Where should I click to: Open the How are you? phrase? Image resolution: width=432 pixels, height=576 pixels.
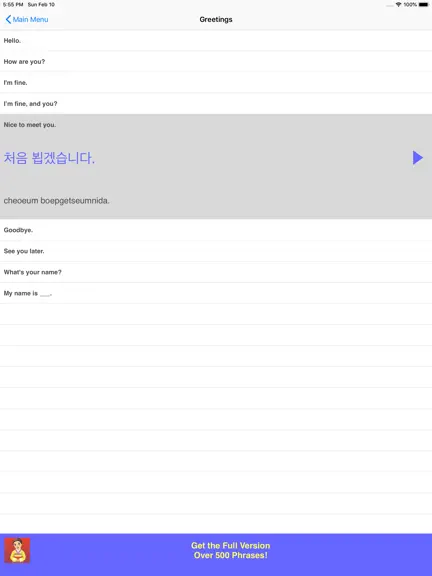point(216,61)
